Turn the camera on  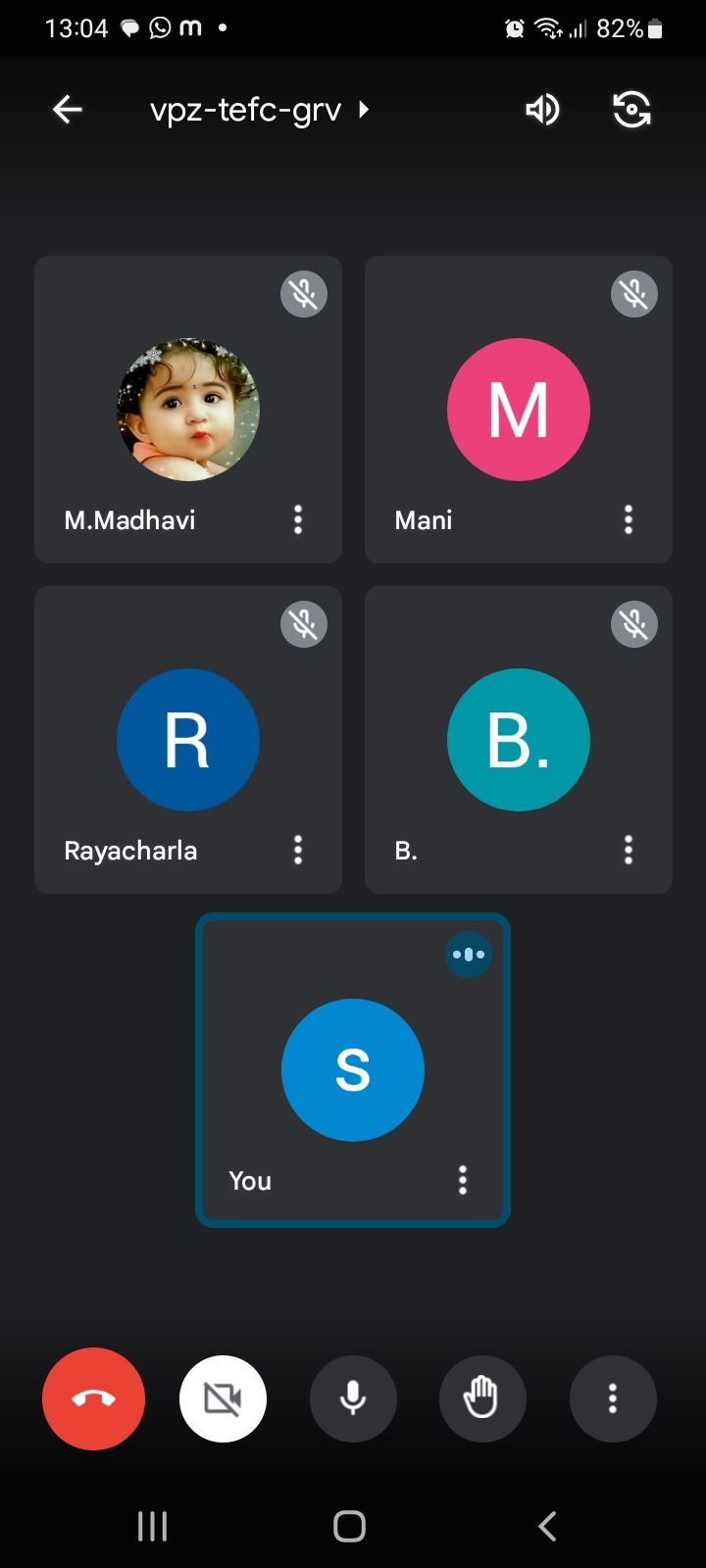click(x=224, y=1398)
